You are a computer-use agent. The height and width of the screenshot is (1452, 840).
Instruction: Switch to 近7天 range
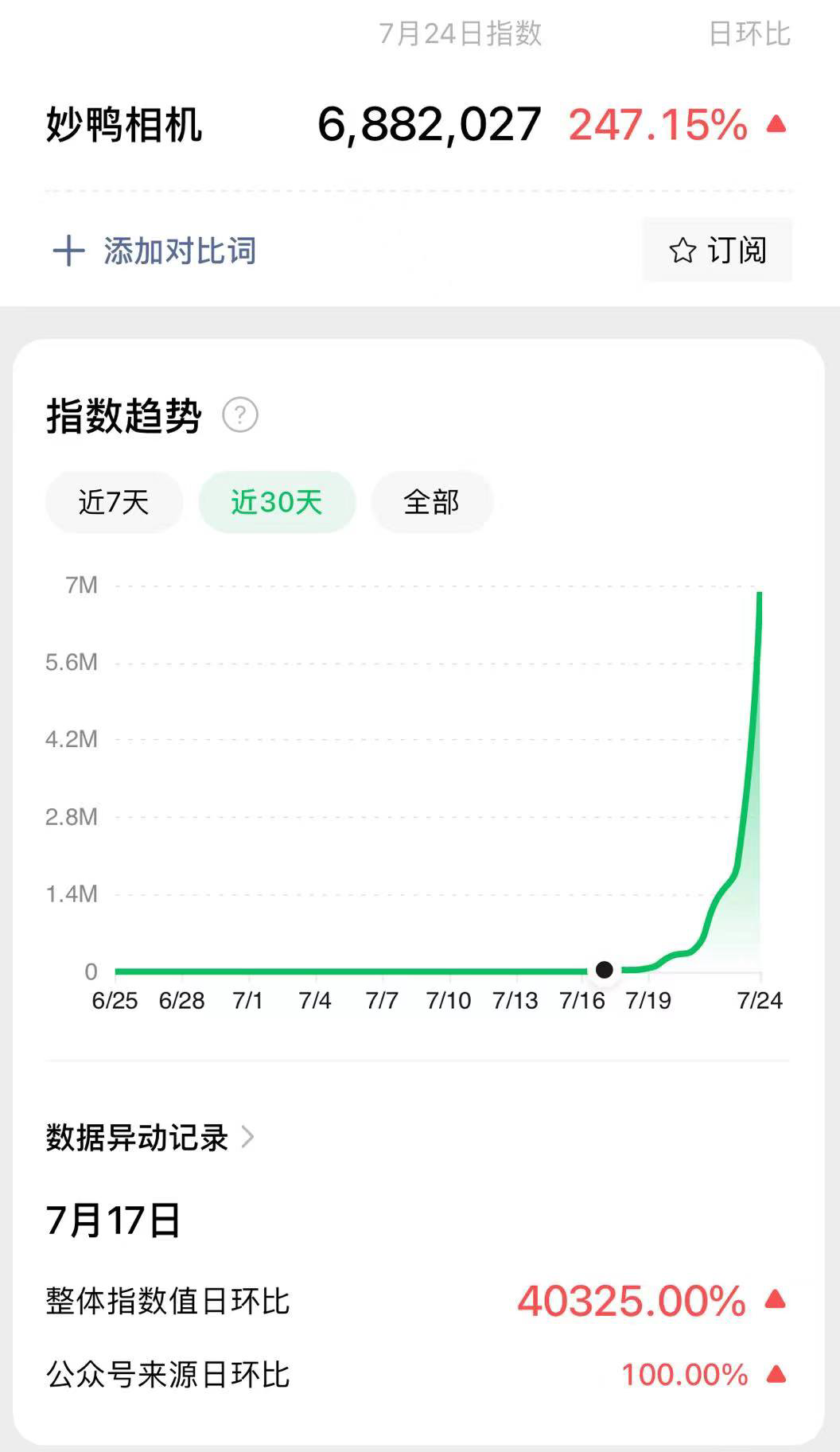point(114,502)
